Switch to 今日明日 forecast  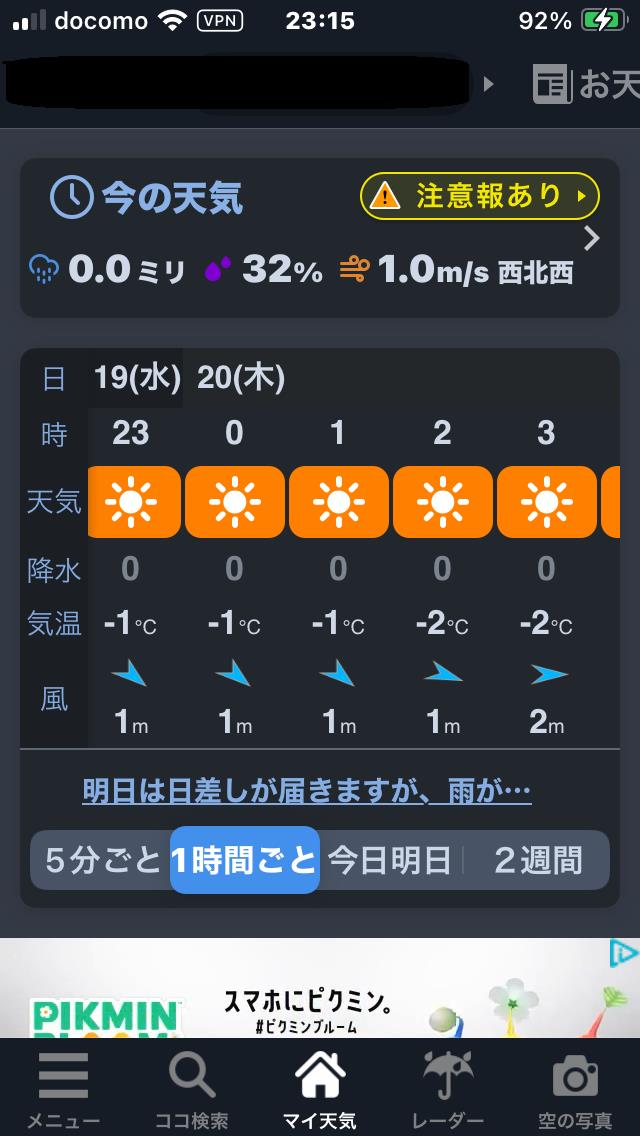[389, 860]
